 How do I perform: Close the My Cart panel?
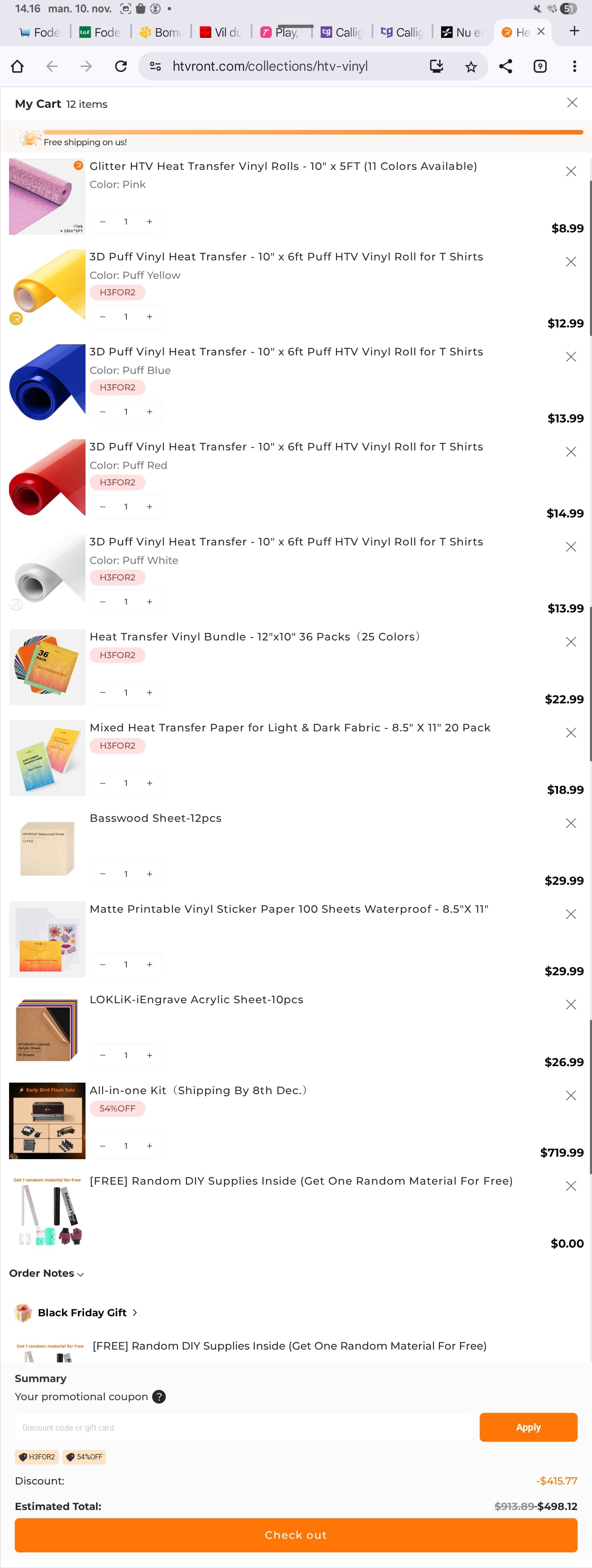click(x=571, y=103)
